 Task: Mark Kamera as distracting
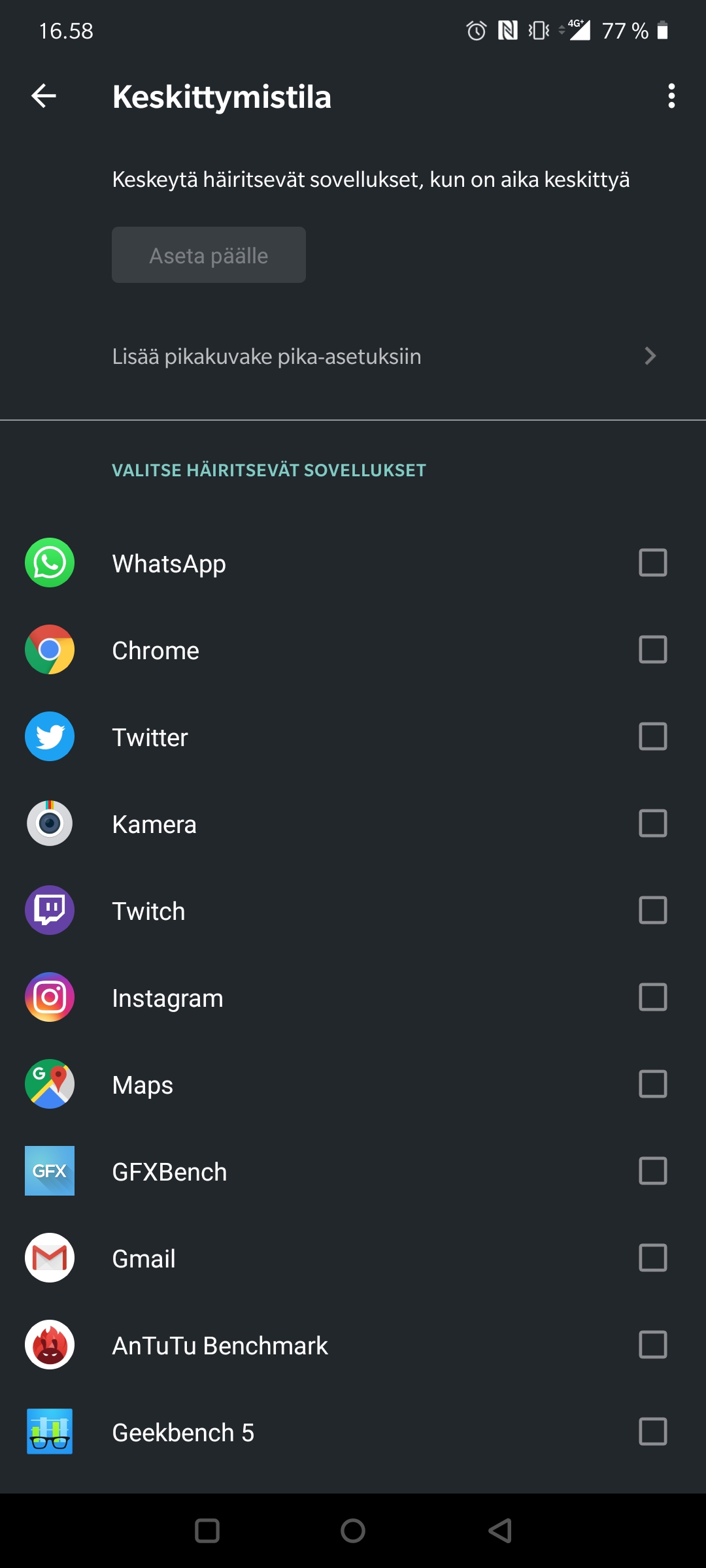652,823
